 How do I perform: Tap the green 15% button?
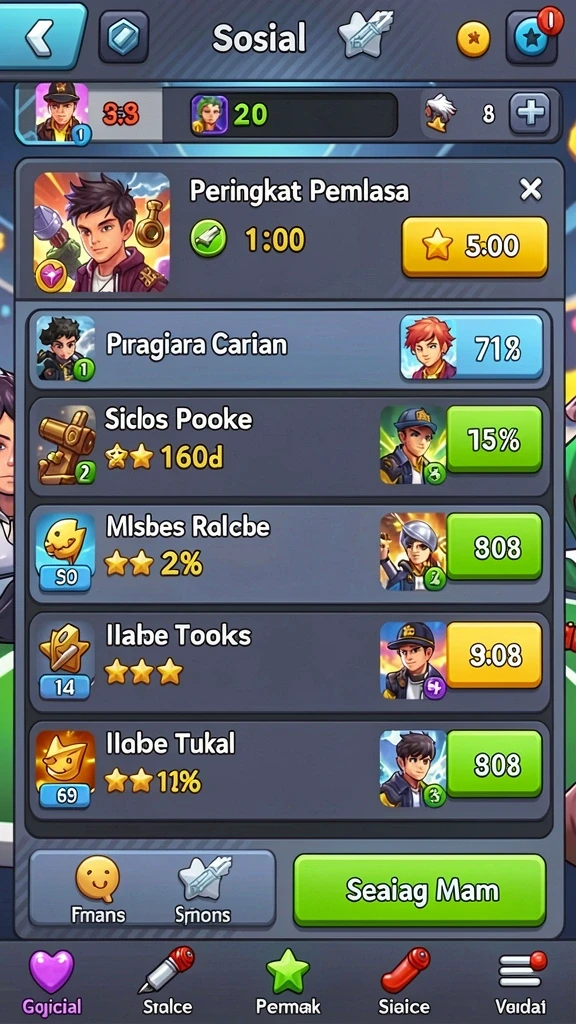(494, 439)
